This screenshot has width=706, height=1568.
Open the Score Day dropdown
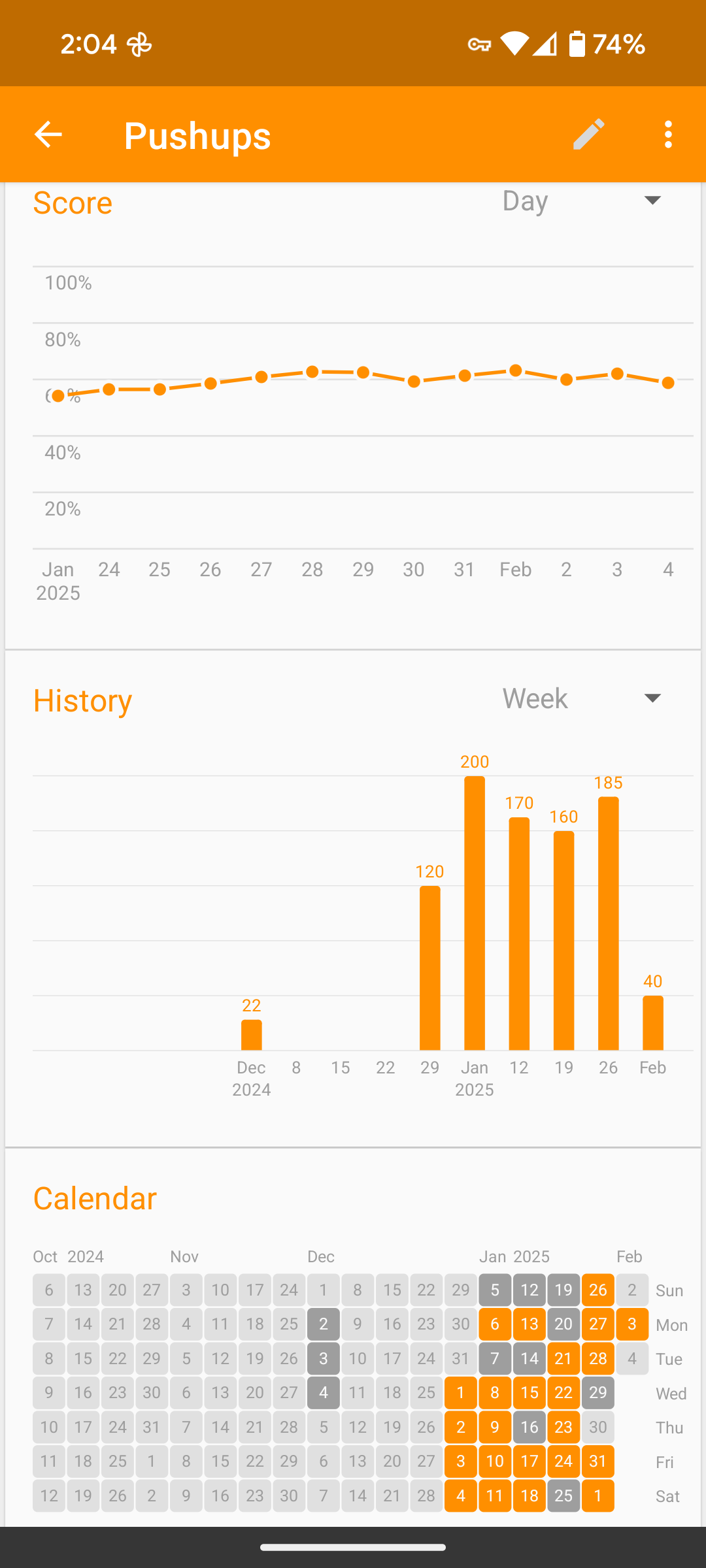pos(582,201)
